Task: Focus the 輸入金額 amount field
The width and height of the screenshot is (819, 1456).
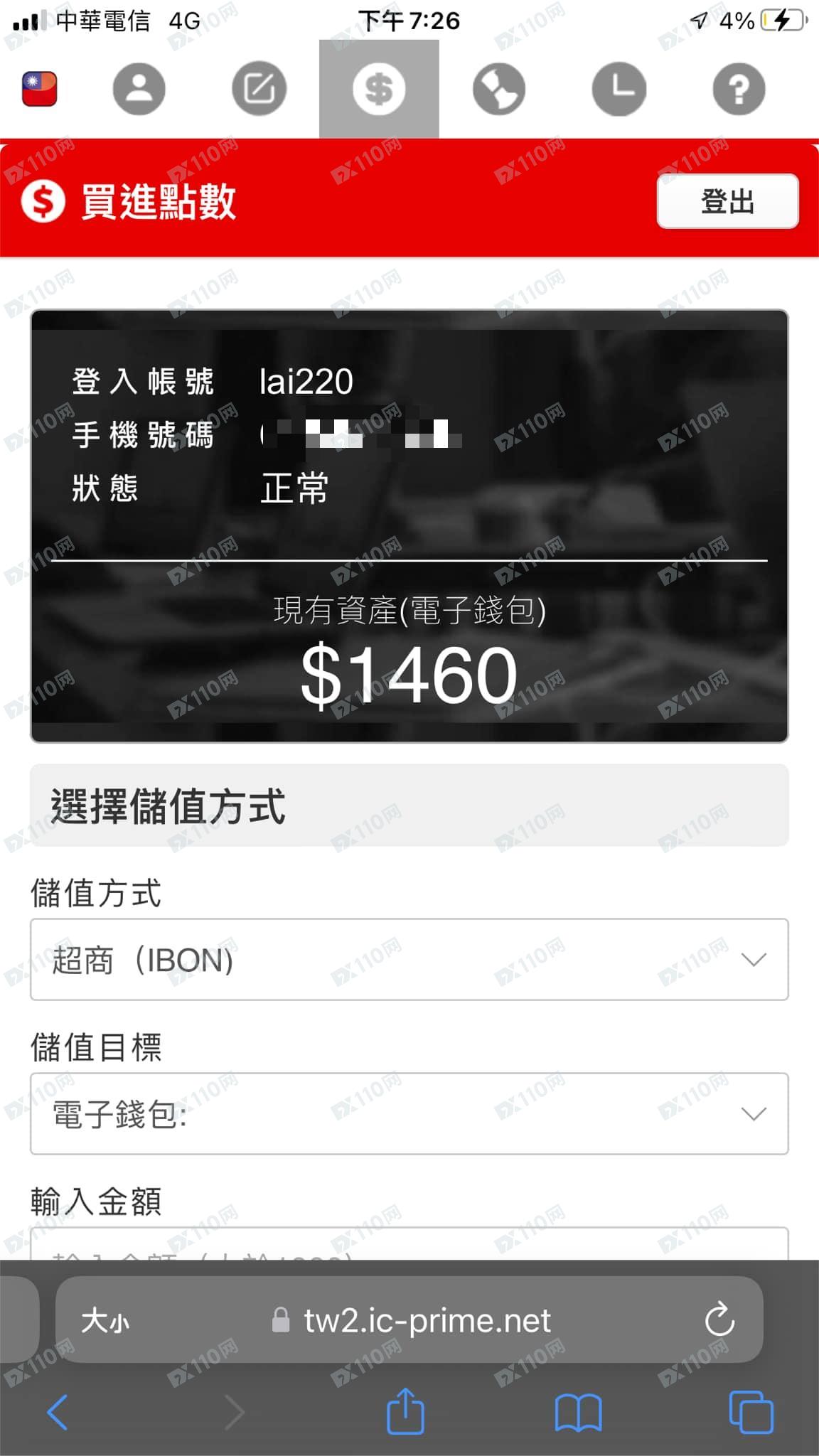Action: [x=409, y=1244]
